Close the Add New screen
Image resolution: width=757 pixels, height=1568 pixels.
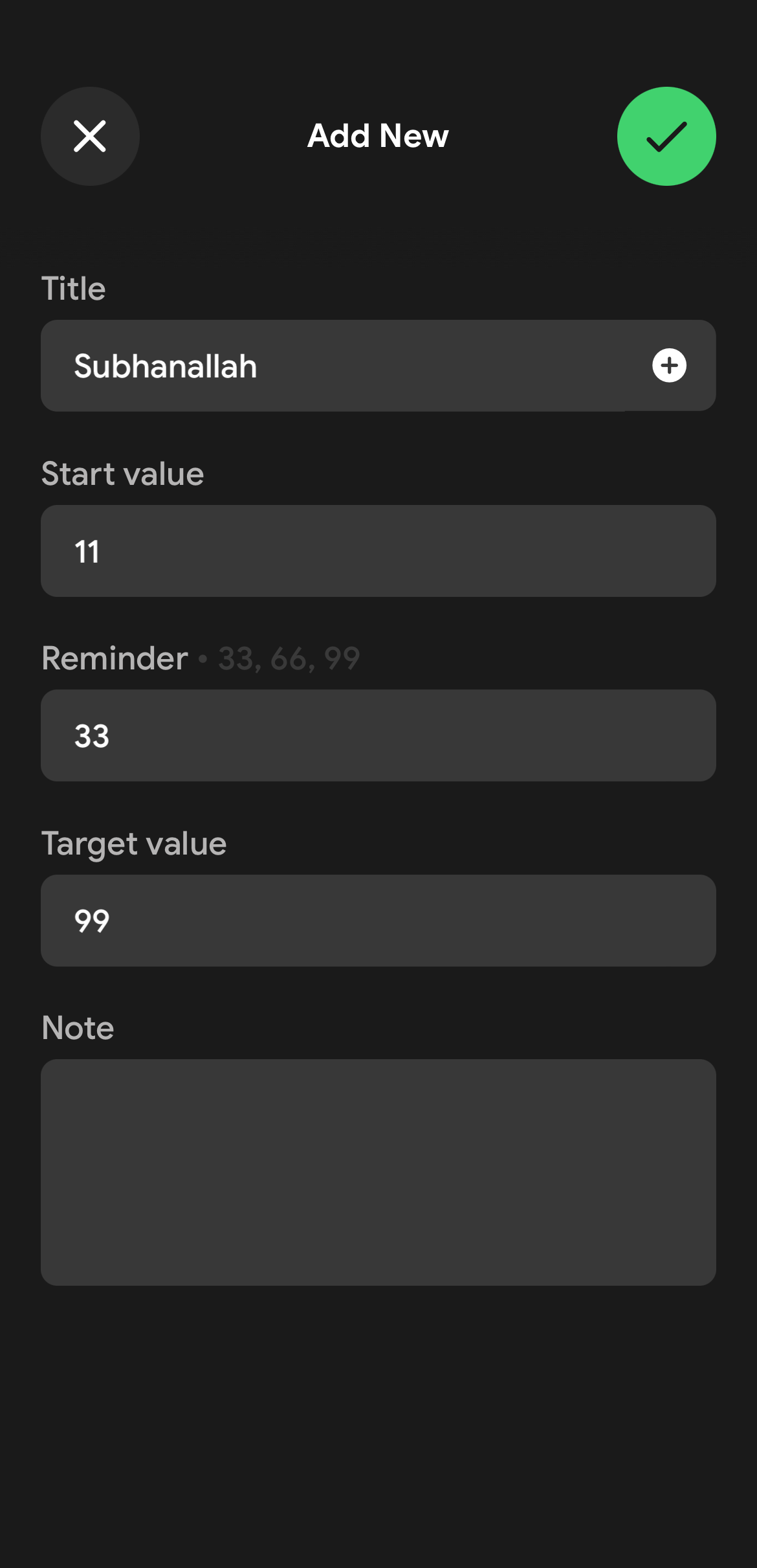[90, 137]
